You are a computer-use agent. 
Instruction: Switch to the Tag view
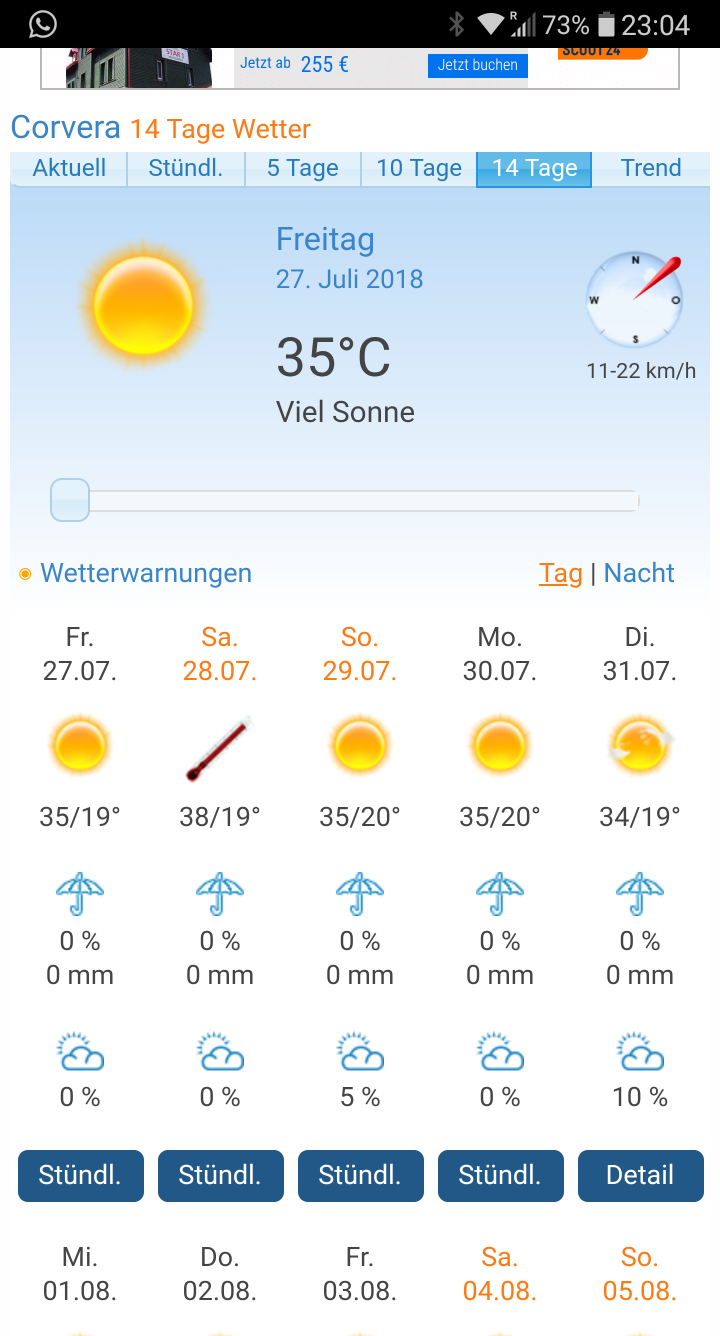click(560, 573)
